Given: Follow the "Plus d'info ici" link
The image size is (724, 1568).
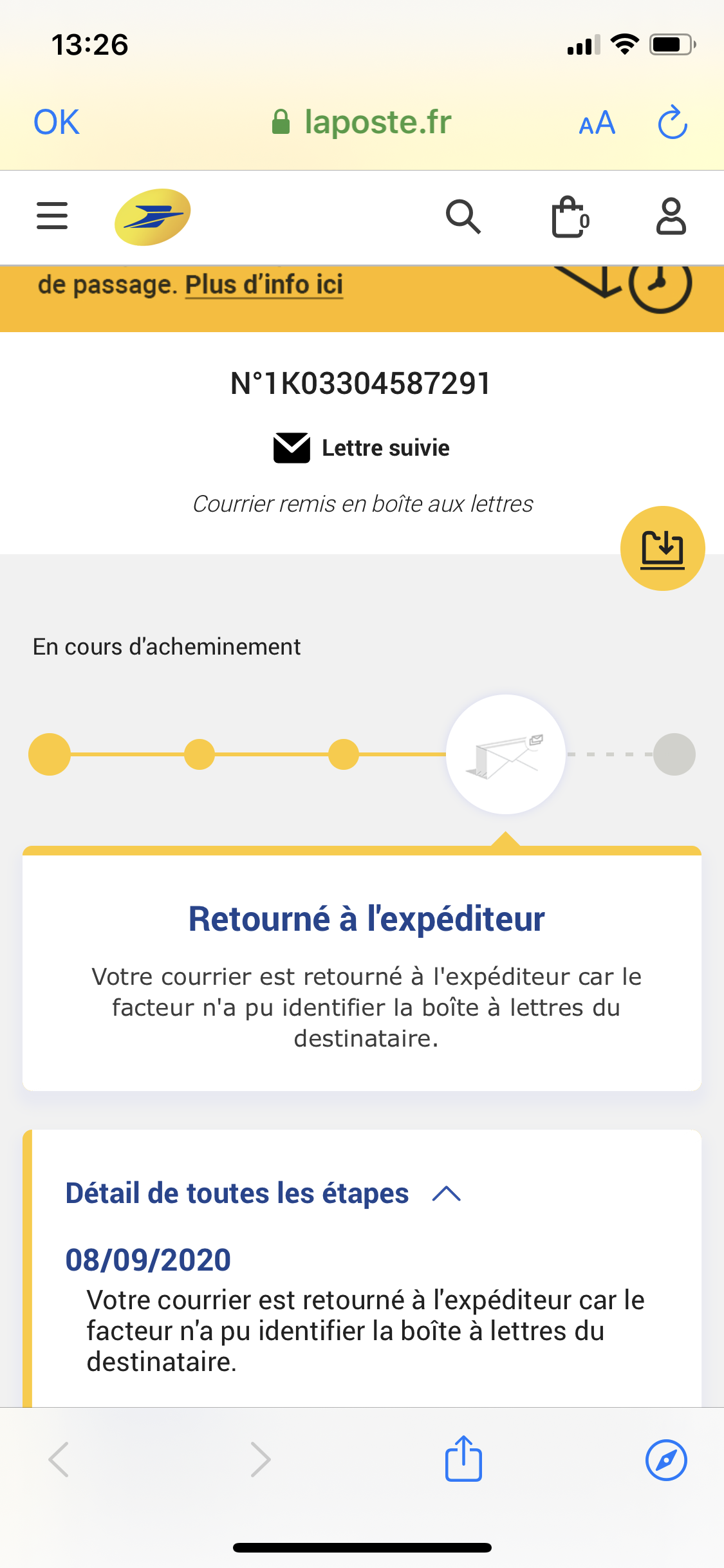Looking at the screenshot, I should [264, 285].
